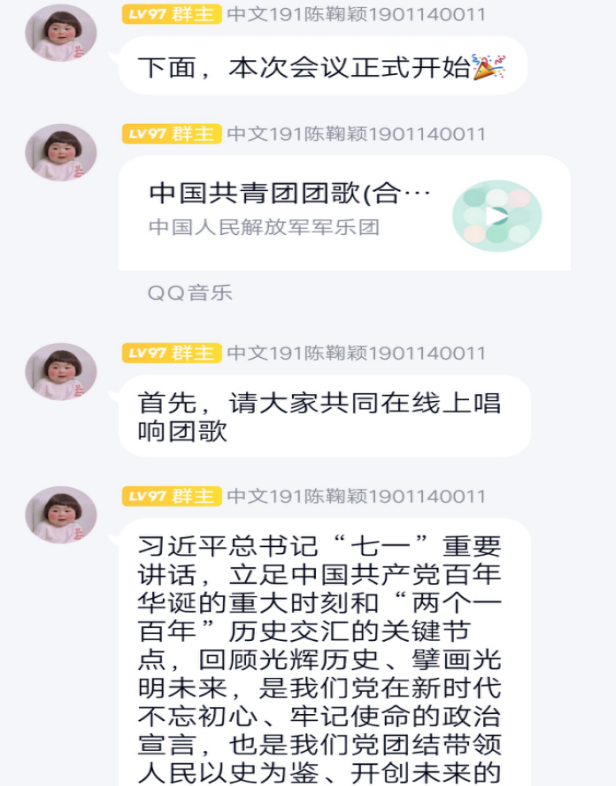Tap the avatar next to 首先，请大家共同在线上唱响团歌 message
Image resolution: width=616 pixels, height=786 pixels.
(x=61, y=374)
